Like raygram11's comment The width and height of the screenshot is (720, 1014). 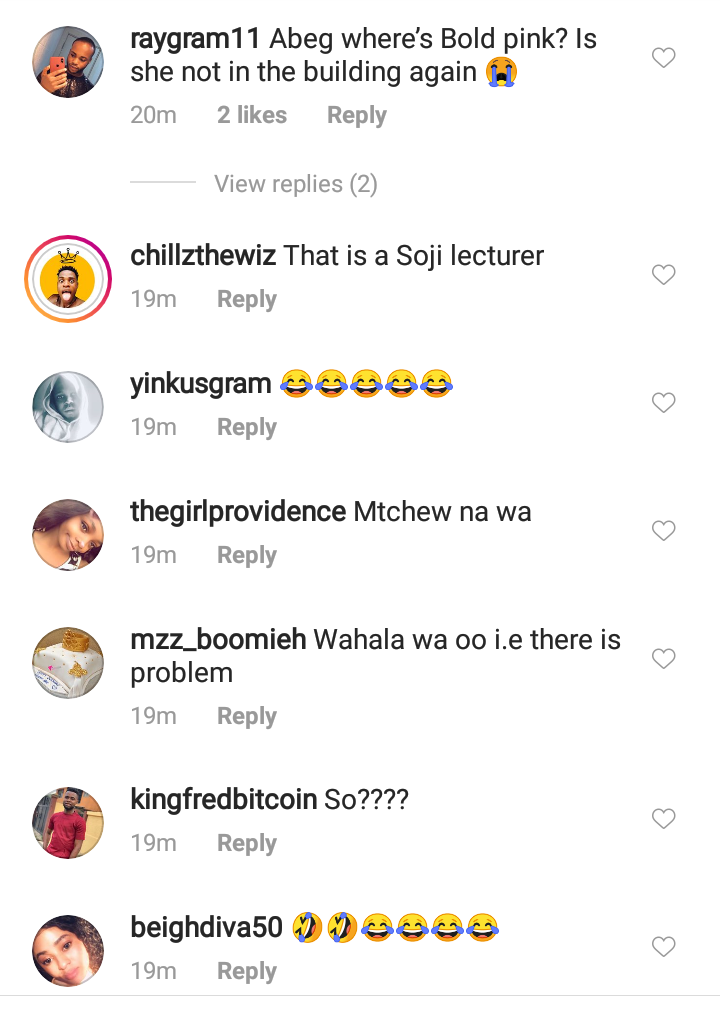tap(664, 58)
